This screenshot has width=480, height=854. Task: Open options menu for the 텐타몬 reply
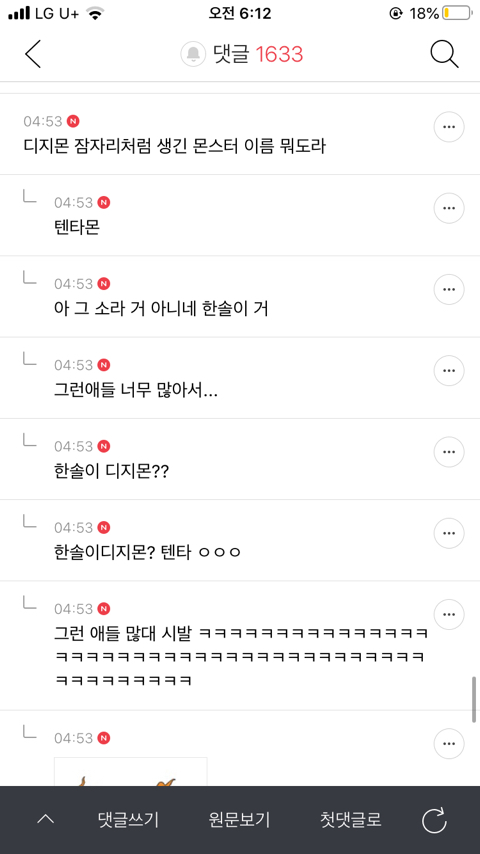point(449,209)
